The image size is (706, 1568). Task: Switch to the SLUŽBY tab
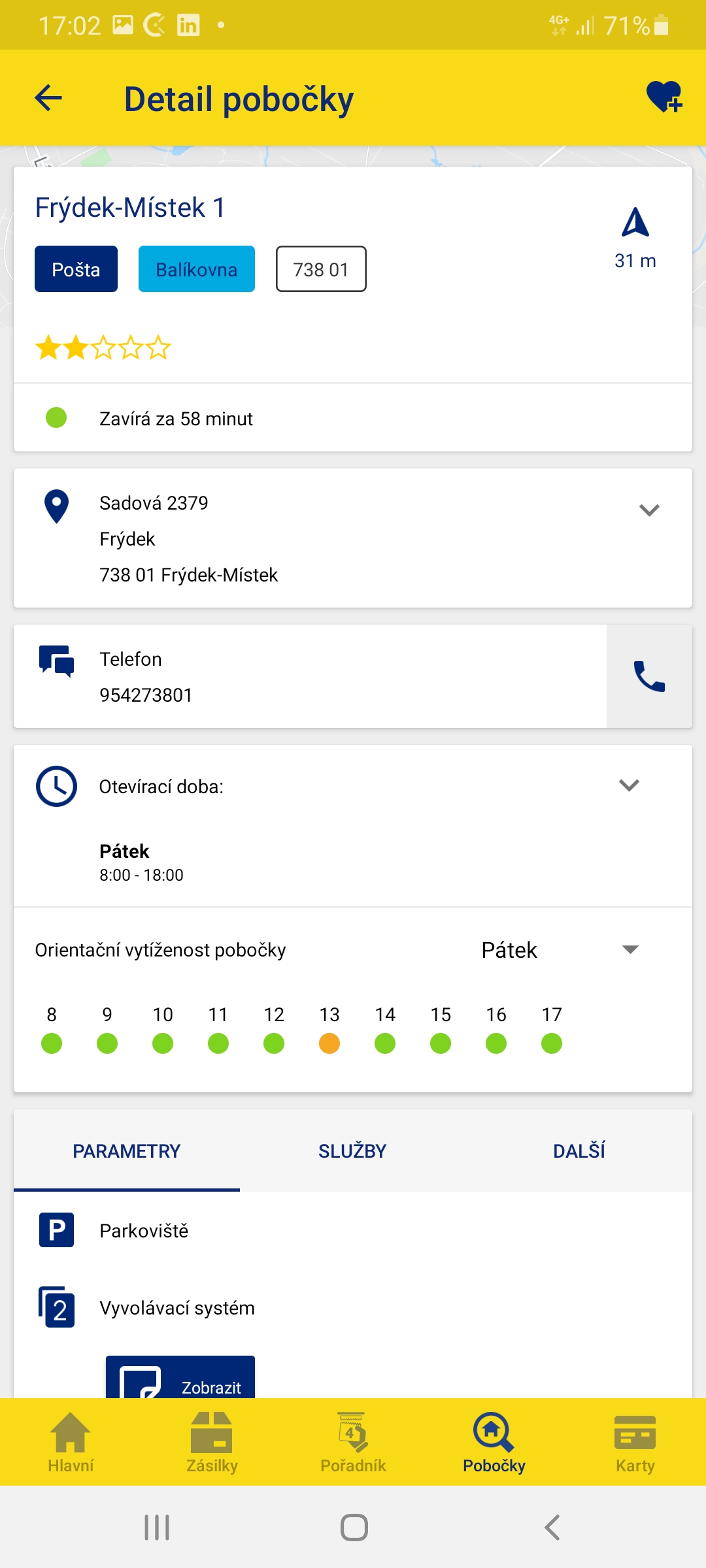352,1151
